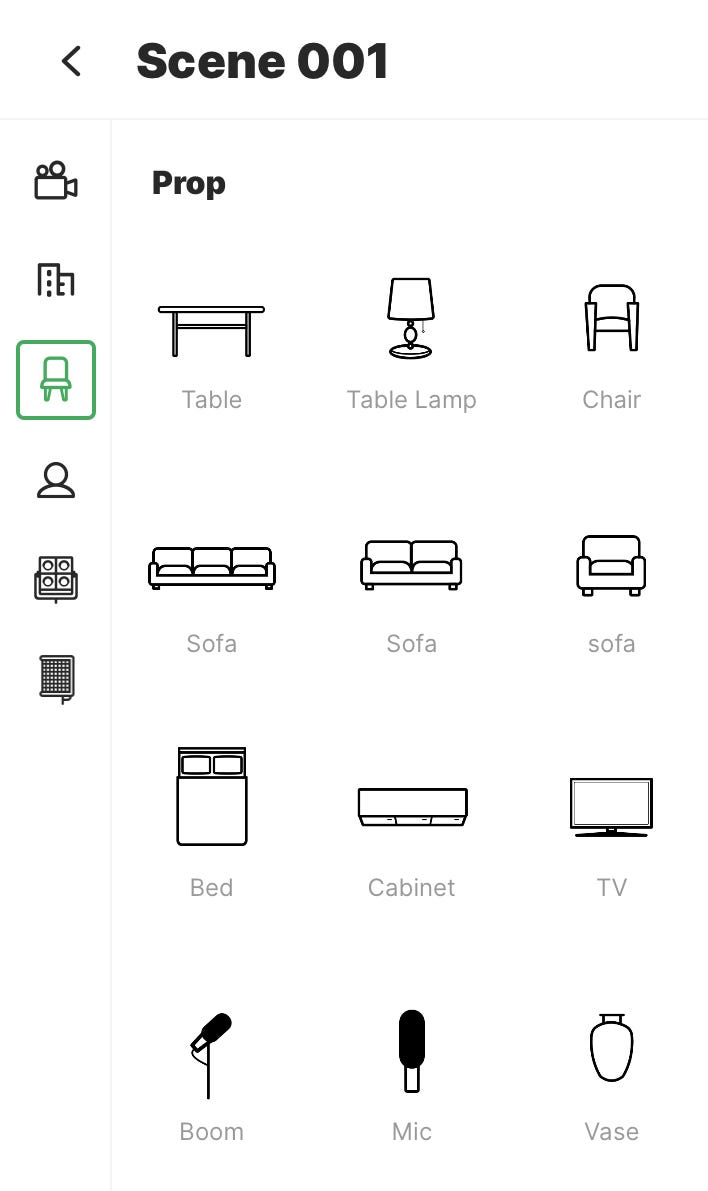Open the person category in the sidebar
This screenshot has height=1191, width=708.
[x=56, y=480]
